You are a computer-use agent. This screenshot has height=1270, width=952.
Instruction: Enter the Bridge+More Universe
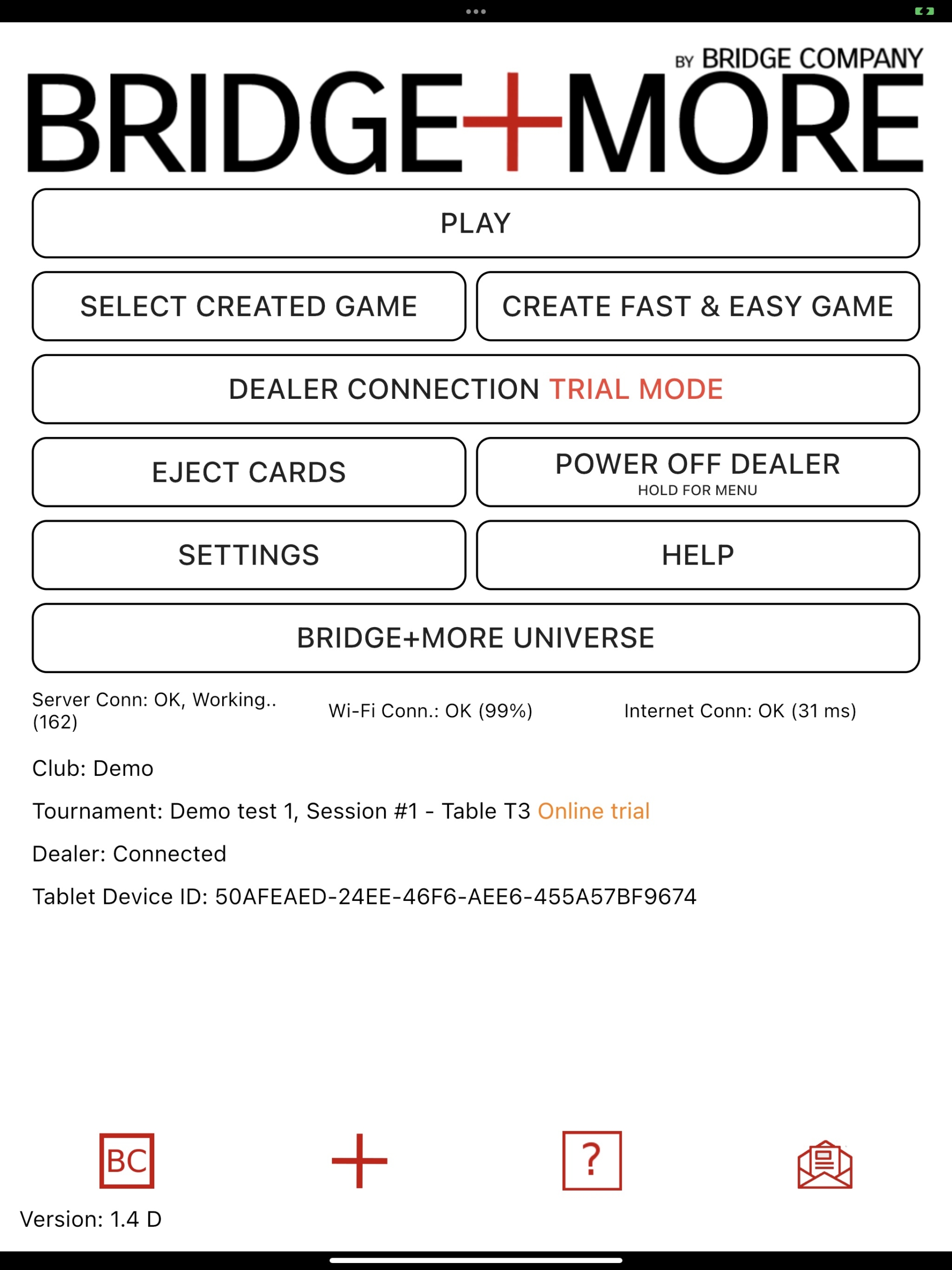point(475,638)
